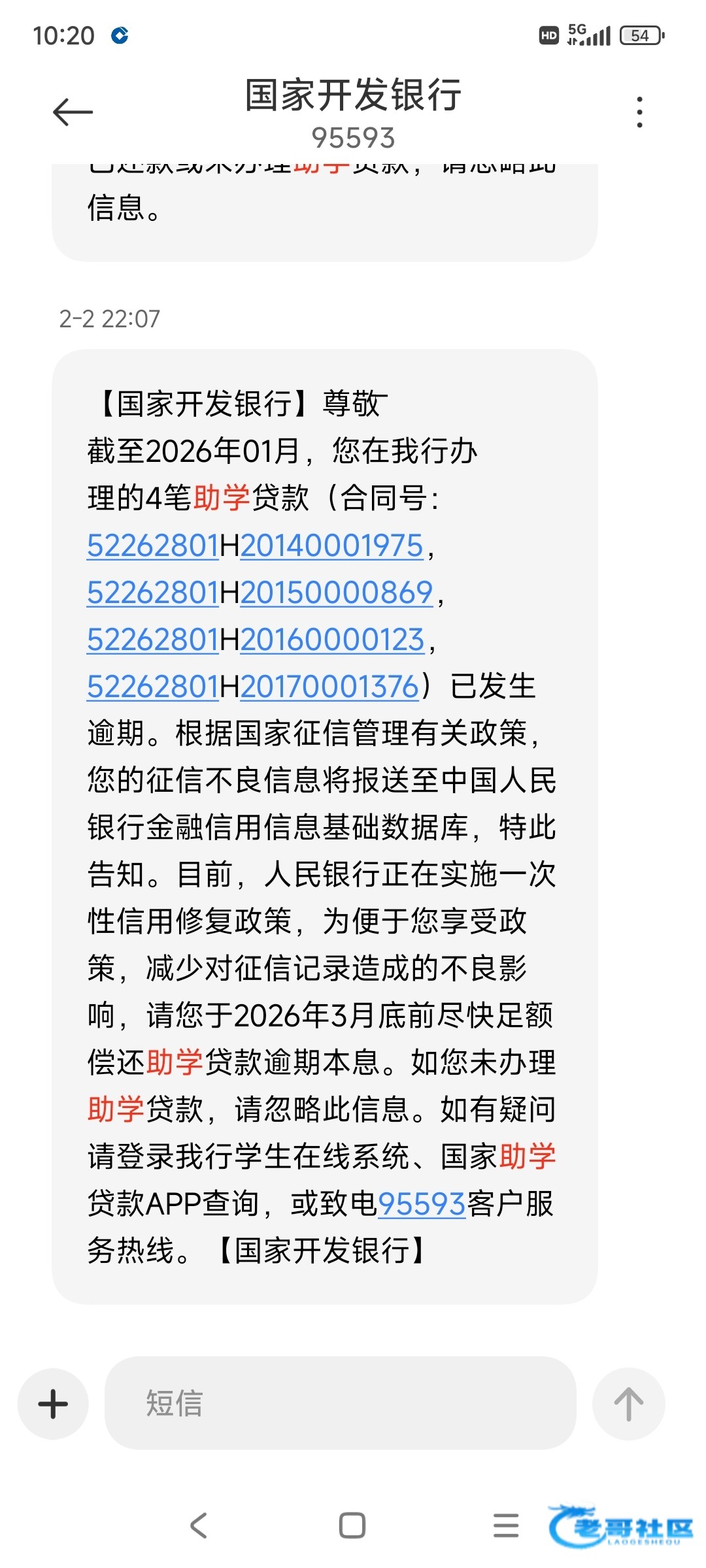Image resolution: width=706 pixels, height=1568 pixels.
Task: Tap the linked number 20150000869
Action: [337, 593]
